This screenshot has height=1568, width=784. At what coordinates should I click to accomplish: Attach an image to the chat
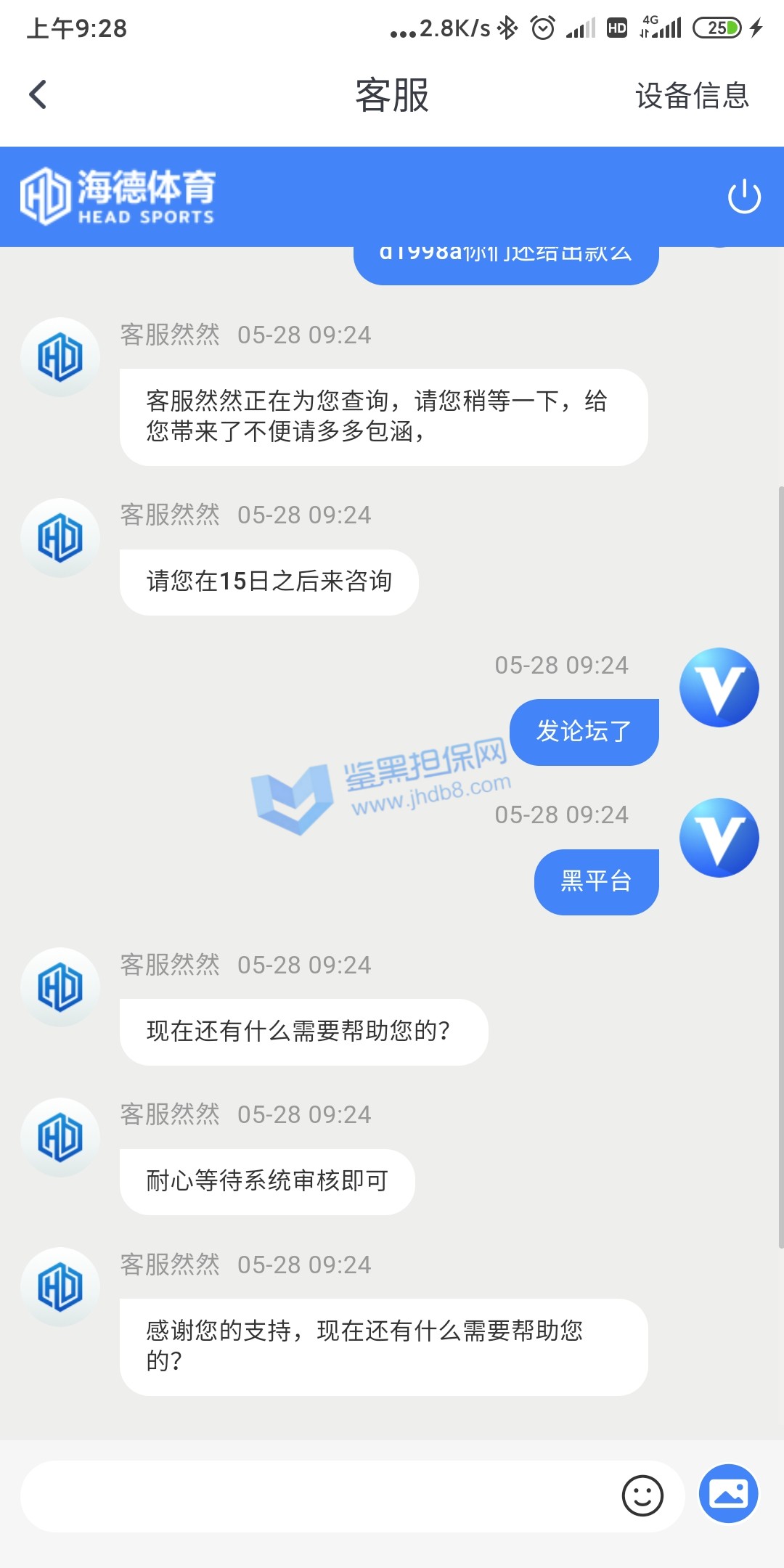click(x=728, y=1494)
